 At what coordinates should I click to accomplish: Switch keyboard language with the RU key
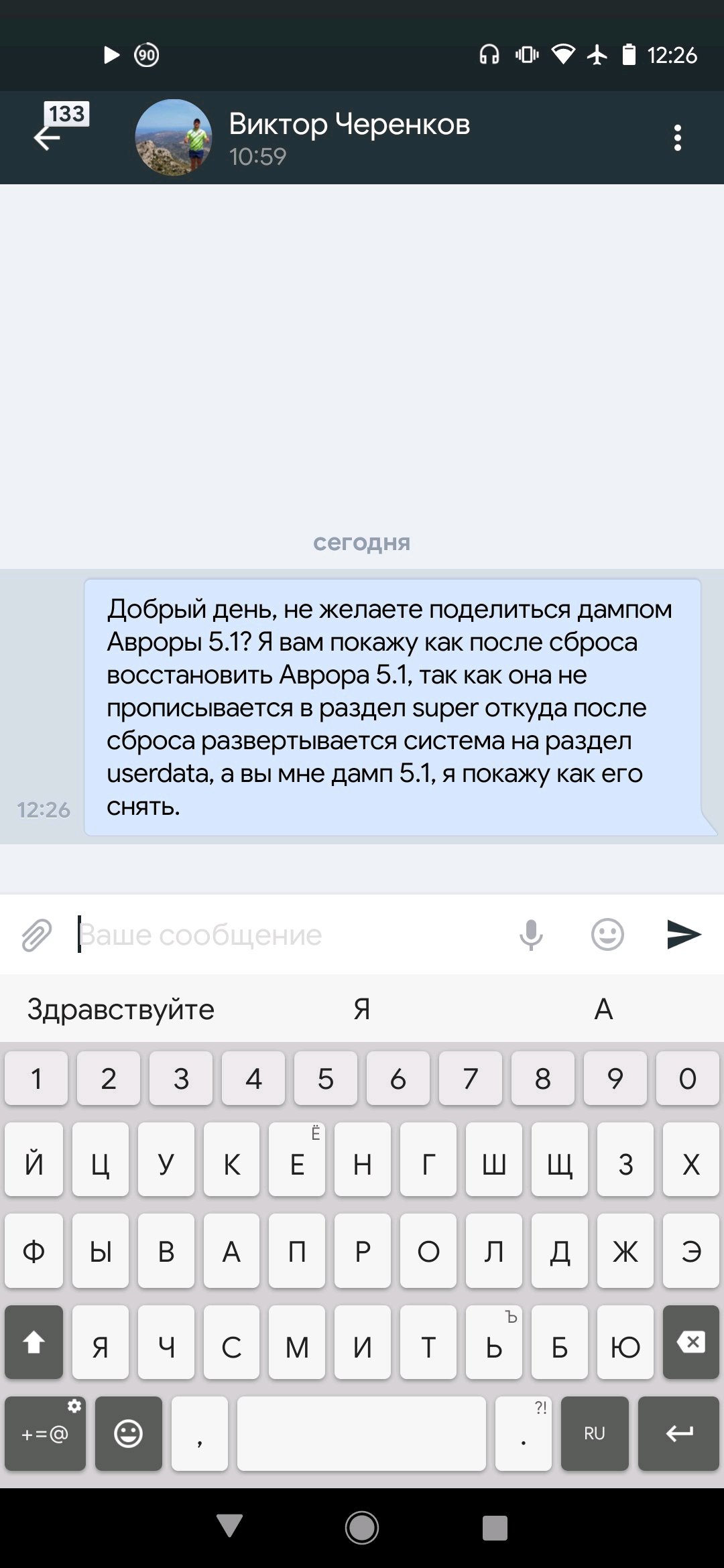(595, 1433)
